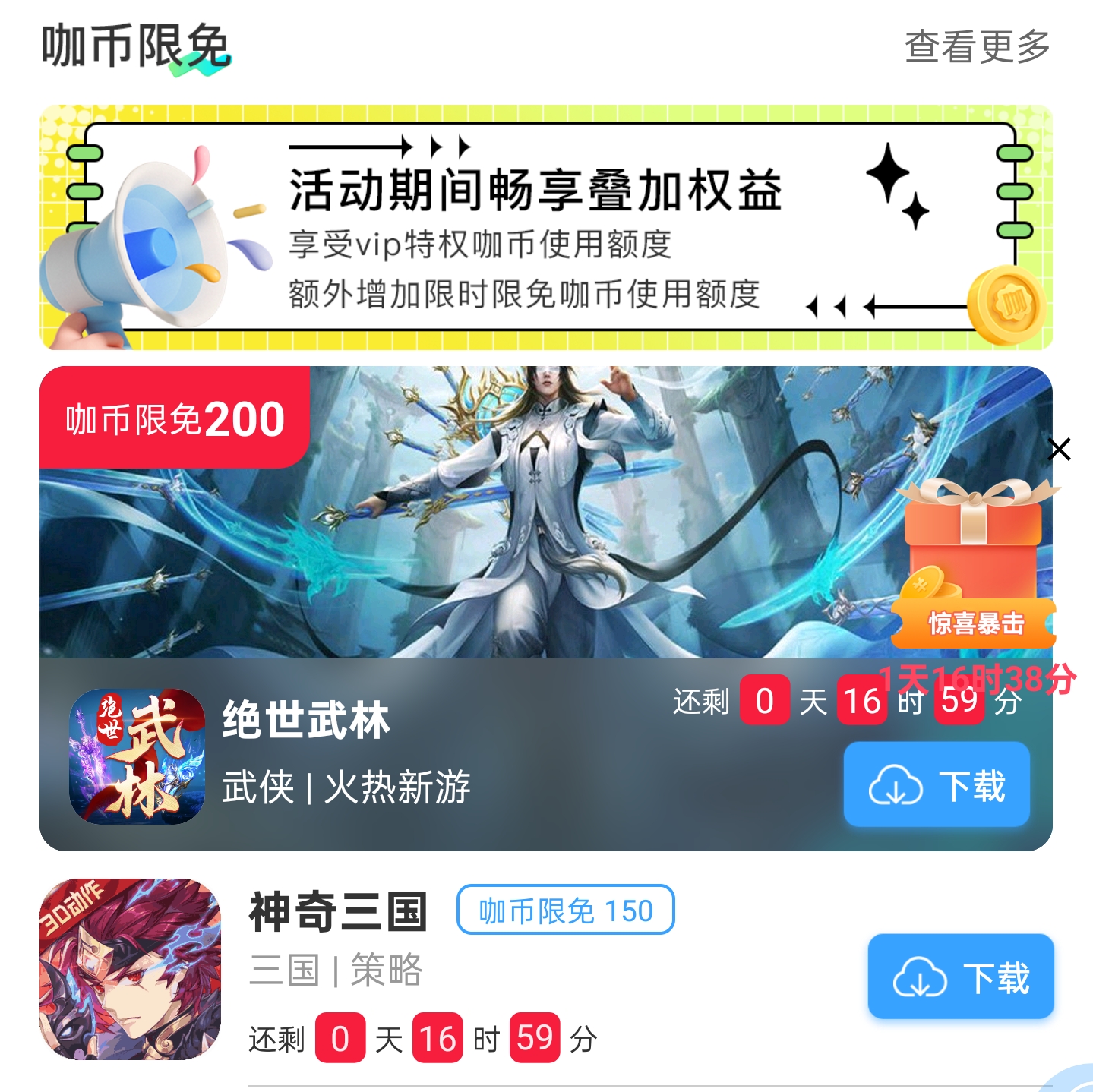This screenshot has width=1093, height=1092.
Task: Download 绝世武林
Action: 937,785
